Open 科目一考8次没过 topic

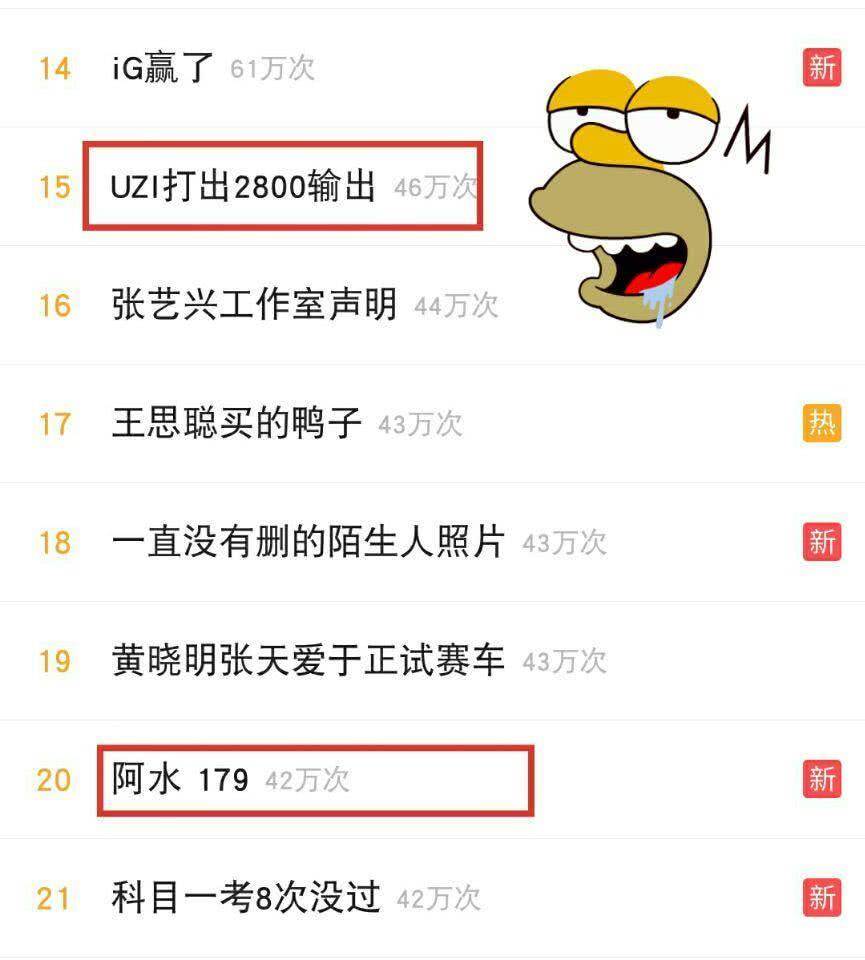click(246, 898)
